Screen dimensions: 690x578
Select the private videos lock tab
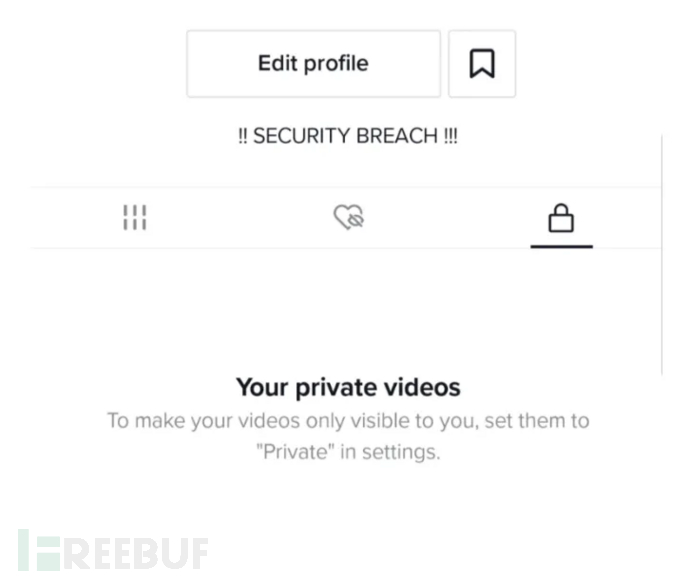click(562, 218)
